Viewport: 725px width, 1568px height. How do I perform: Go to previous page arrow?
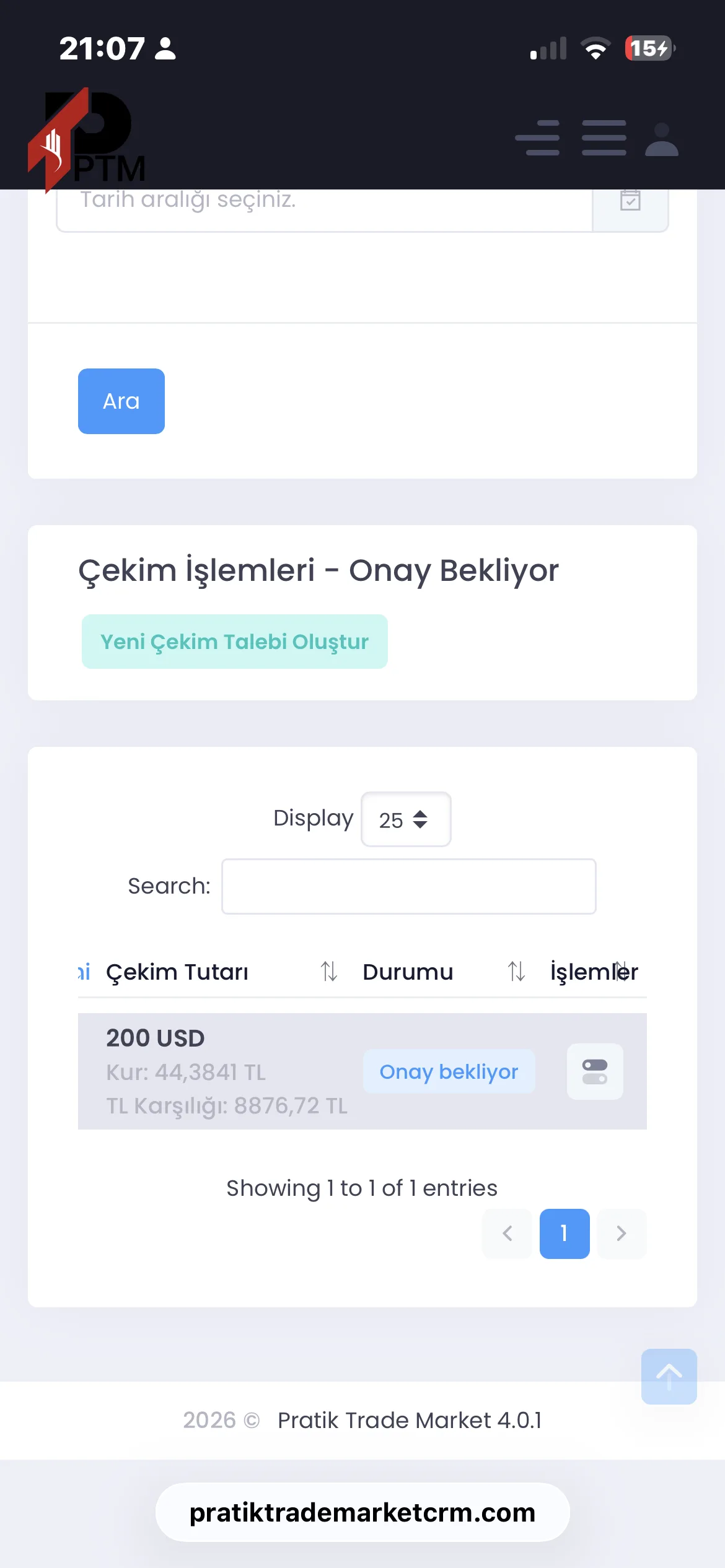tap(507, 1234)
